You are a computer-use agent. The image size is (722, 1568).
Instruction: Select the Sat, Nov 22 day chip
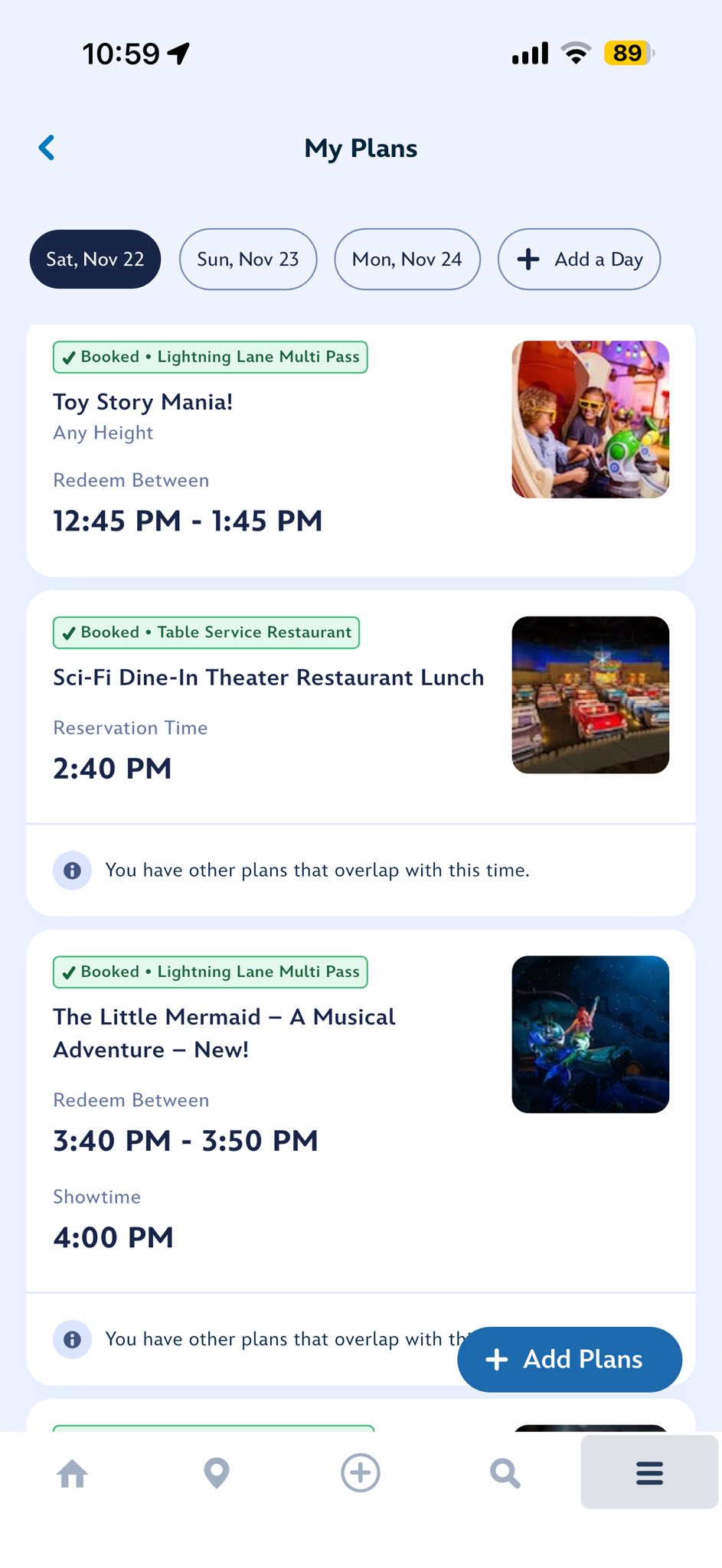pos(95,260)
